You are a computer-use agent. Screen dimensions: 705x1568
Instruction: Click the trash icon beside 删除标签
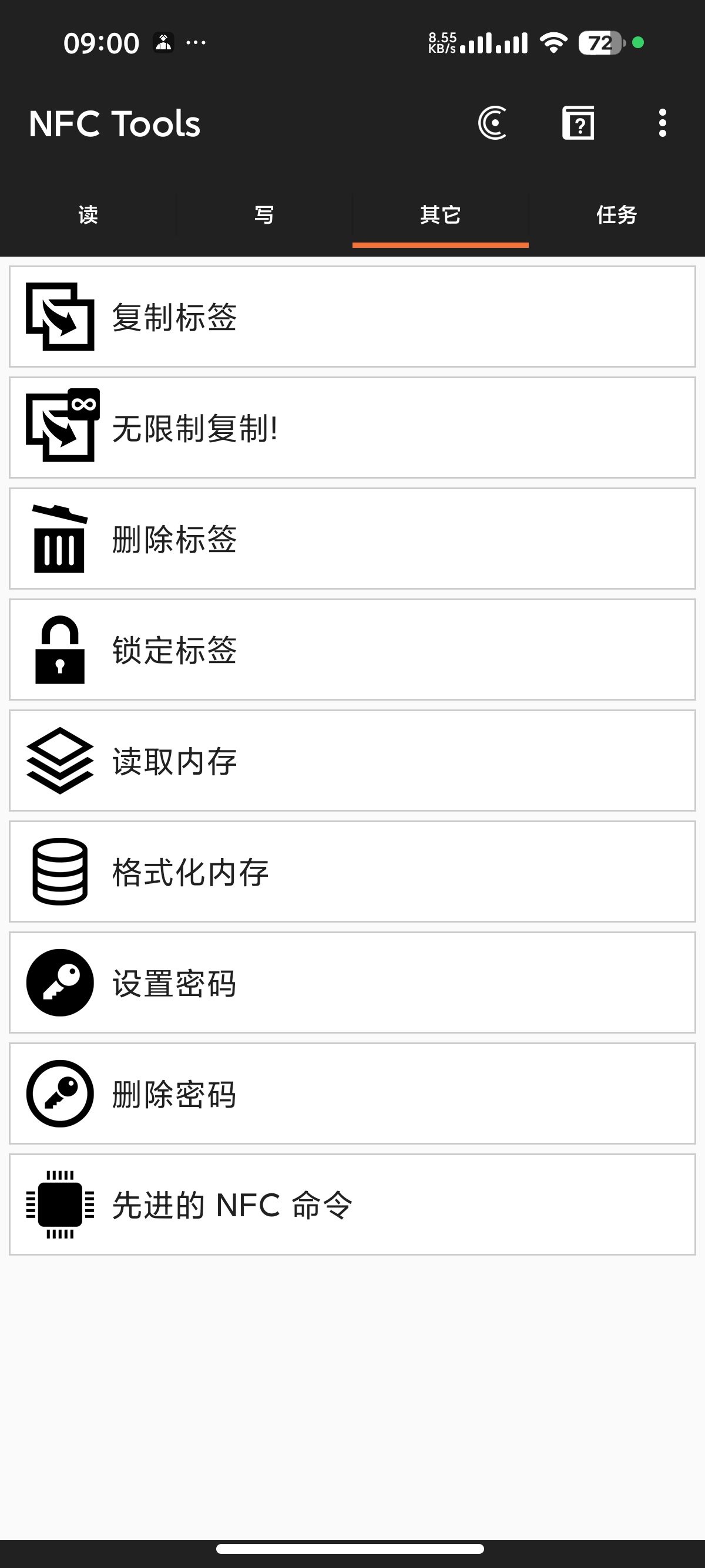(x=59, y=539)
